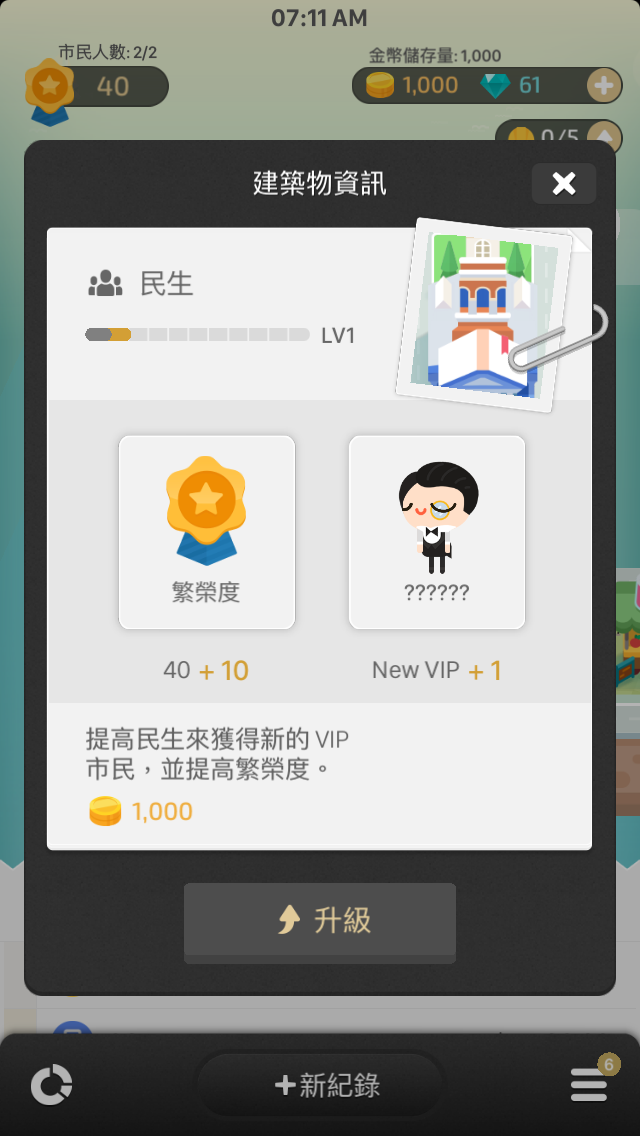
Task: Tap the plus to buy gems
Action: click(603, 86)
